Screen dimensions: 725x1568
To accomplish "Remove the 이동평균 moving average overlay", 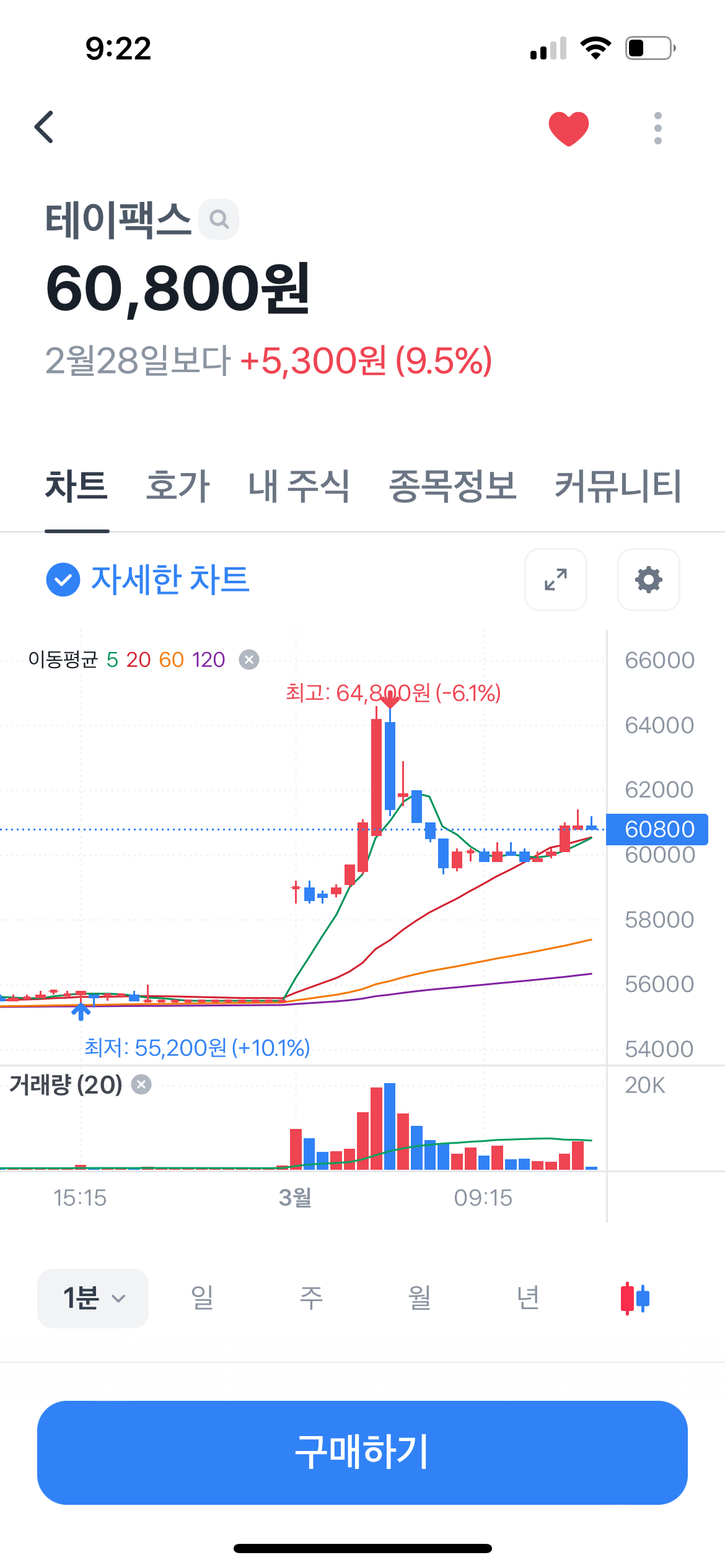I will [x=248, y=658].
